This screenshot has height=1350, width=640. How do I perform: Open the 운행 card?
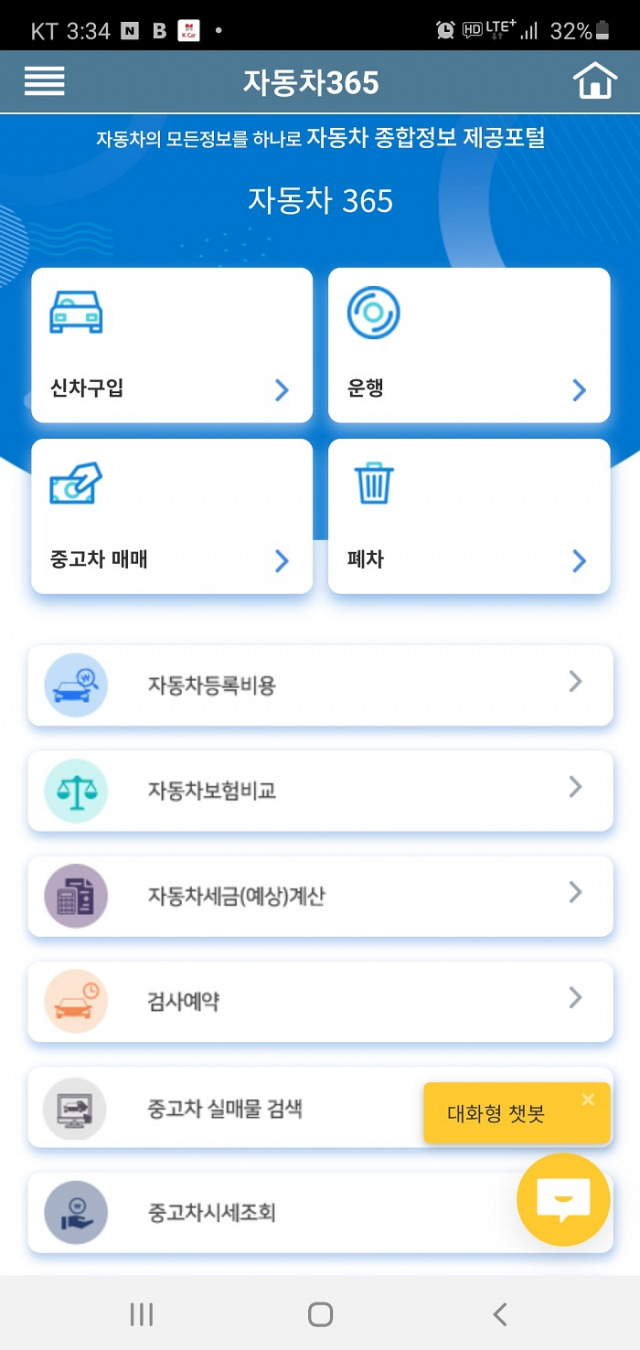(x=469, y=345)
